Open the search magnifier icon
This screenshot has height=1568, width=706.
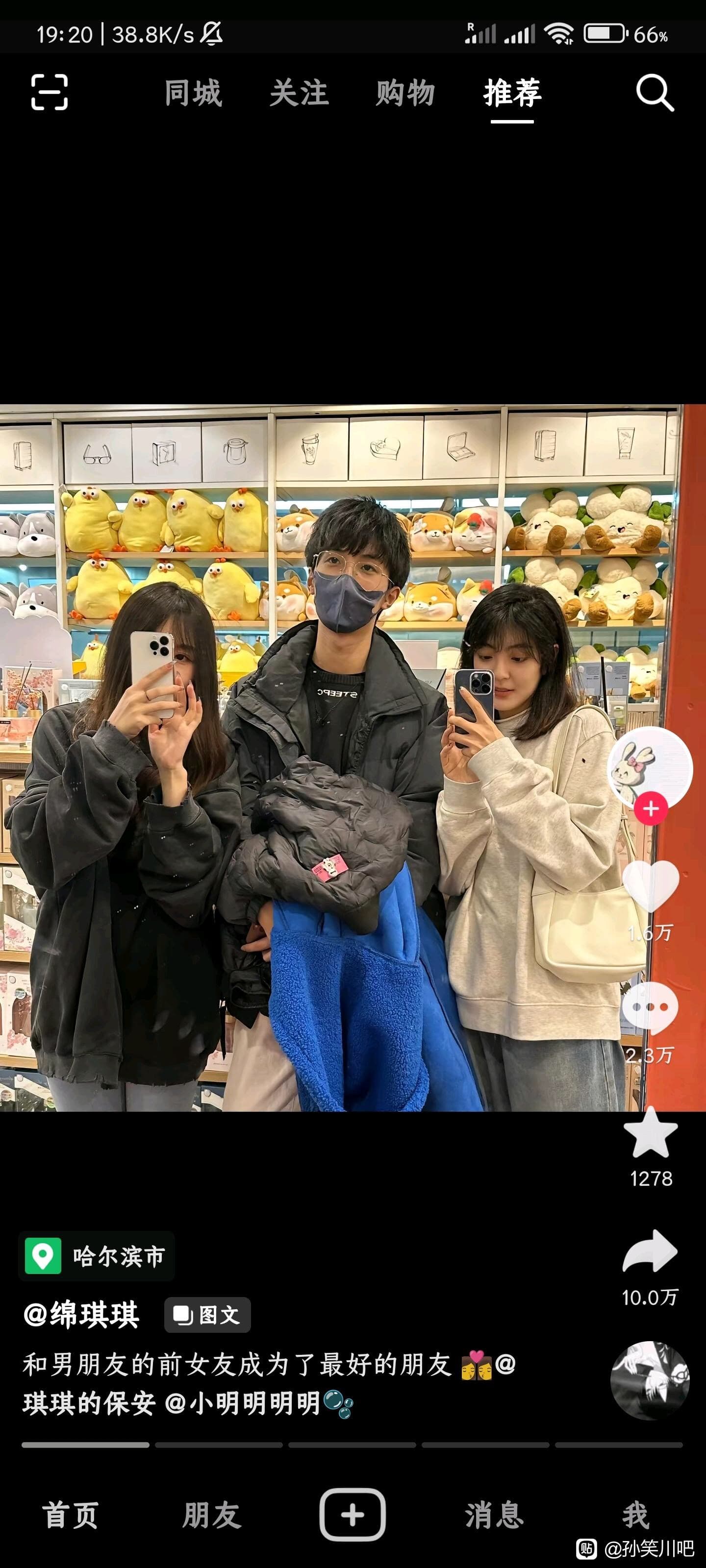tap(655, 93)
